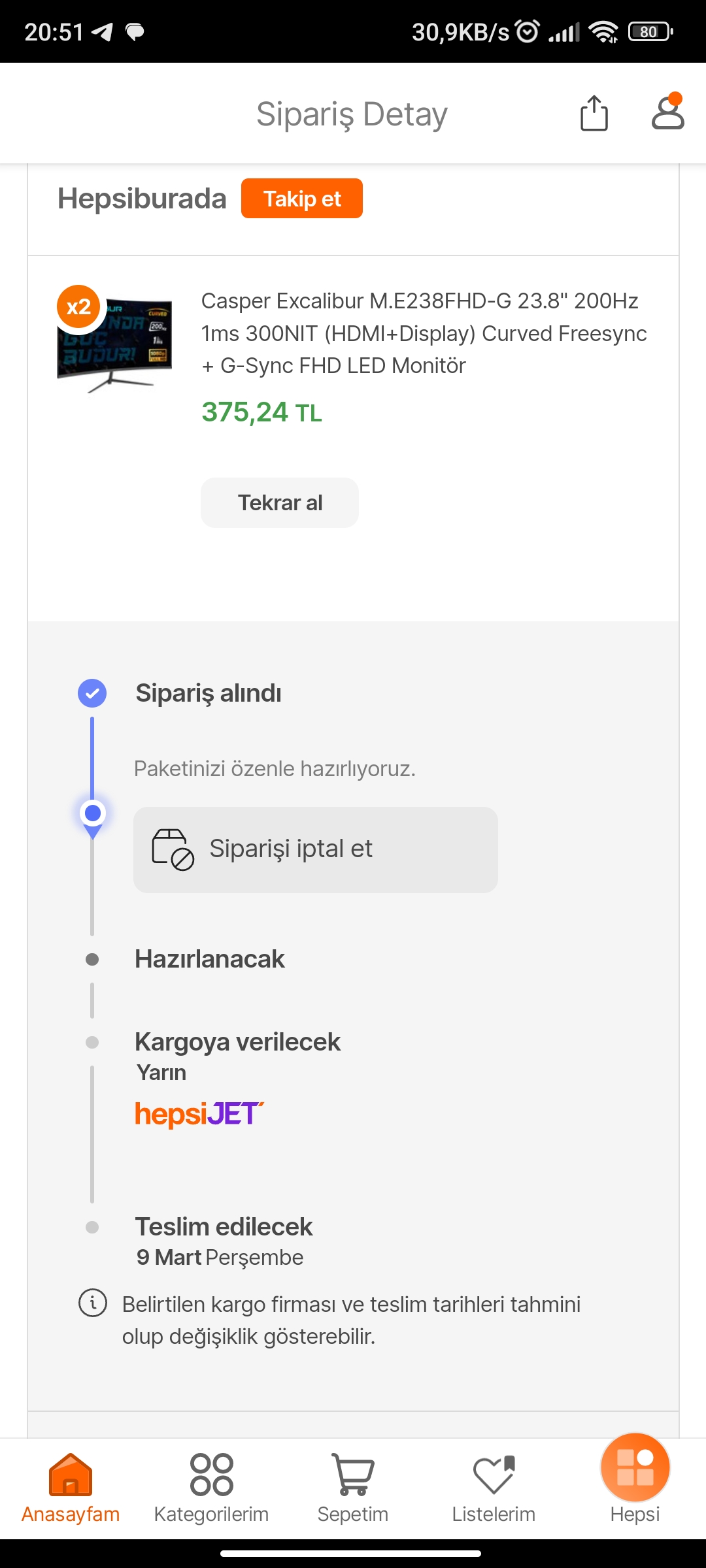
Task: Open the account profile icon
Action: coord(667,112)
